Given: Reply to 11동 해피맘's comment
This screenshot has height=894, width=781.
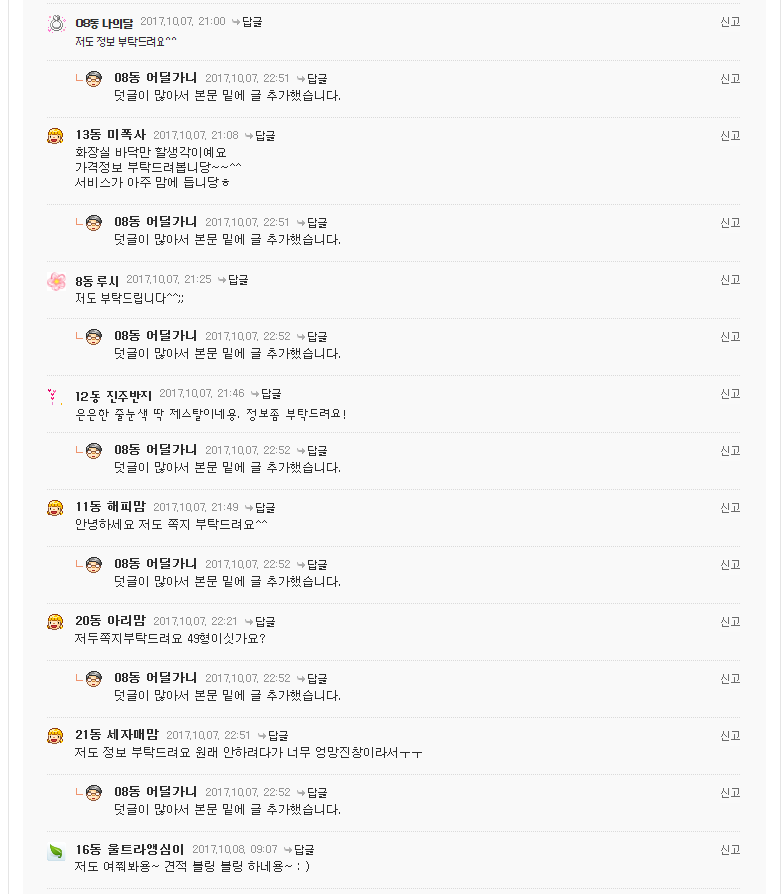Looking at the screenshot, I should tap(265, 508).
